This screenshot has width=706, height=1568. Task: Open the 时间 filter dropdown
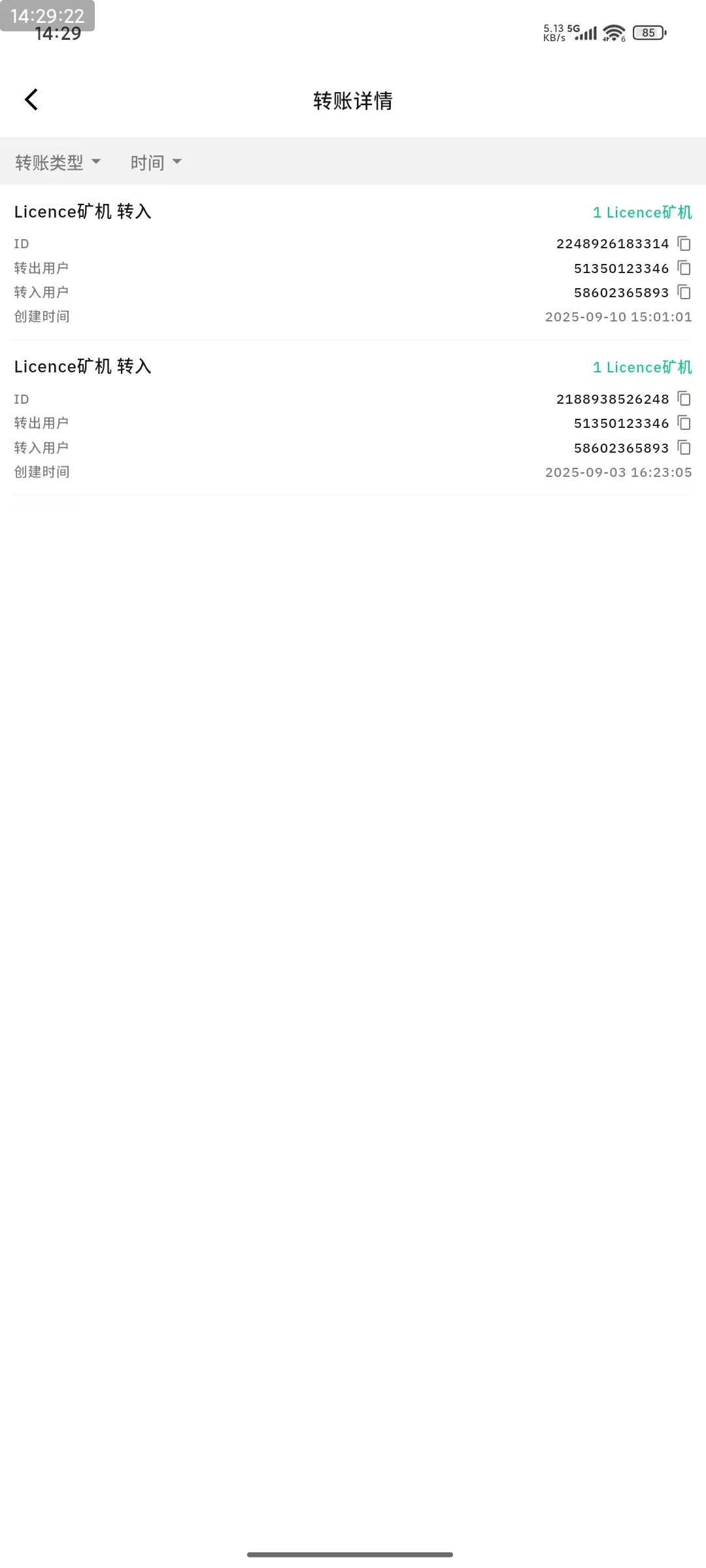point(156,162)
